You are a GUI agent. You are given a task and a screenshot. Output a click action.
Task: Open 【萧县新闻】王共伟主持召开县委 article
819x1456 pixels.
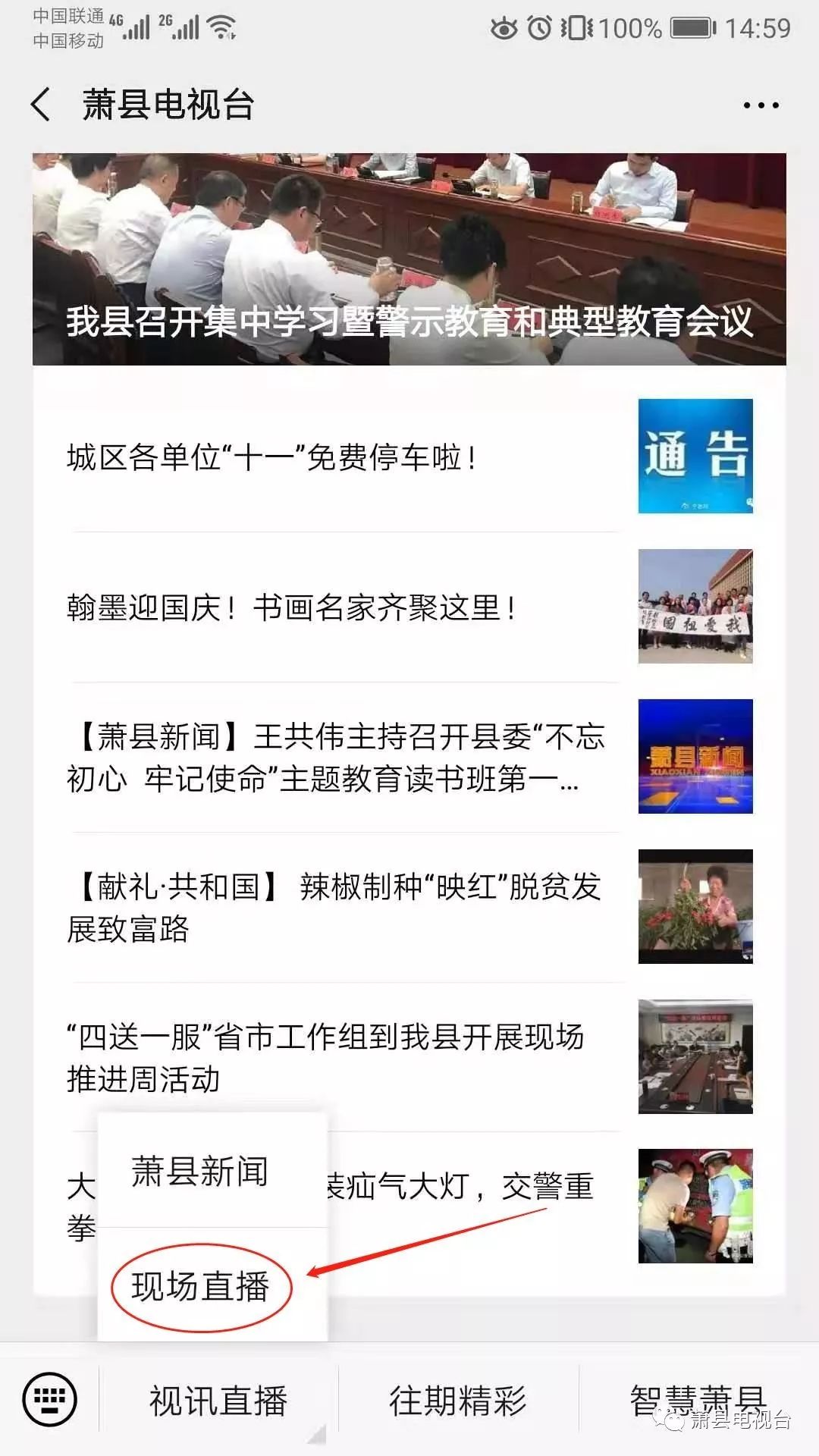tap(409, 757)
